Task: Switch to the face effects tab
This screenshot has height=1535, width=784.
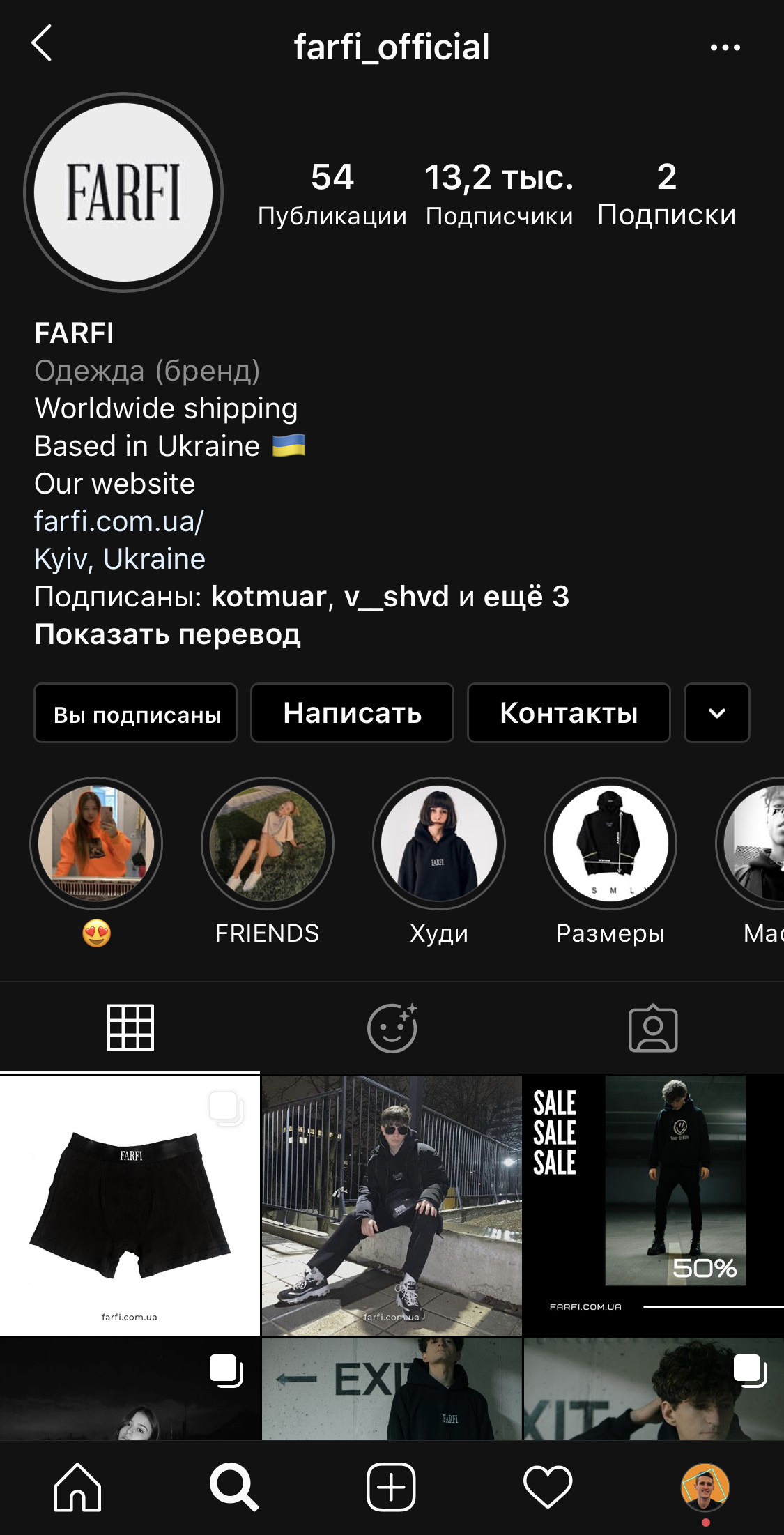Action: pyautogui.click(x=392, y=1028)
